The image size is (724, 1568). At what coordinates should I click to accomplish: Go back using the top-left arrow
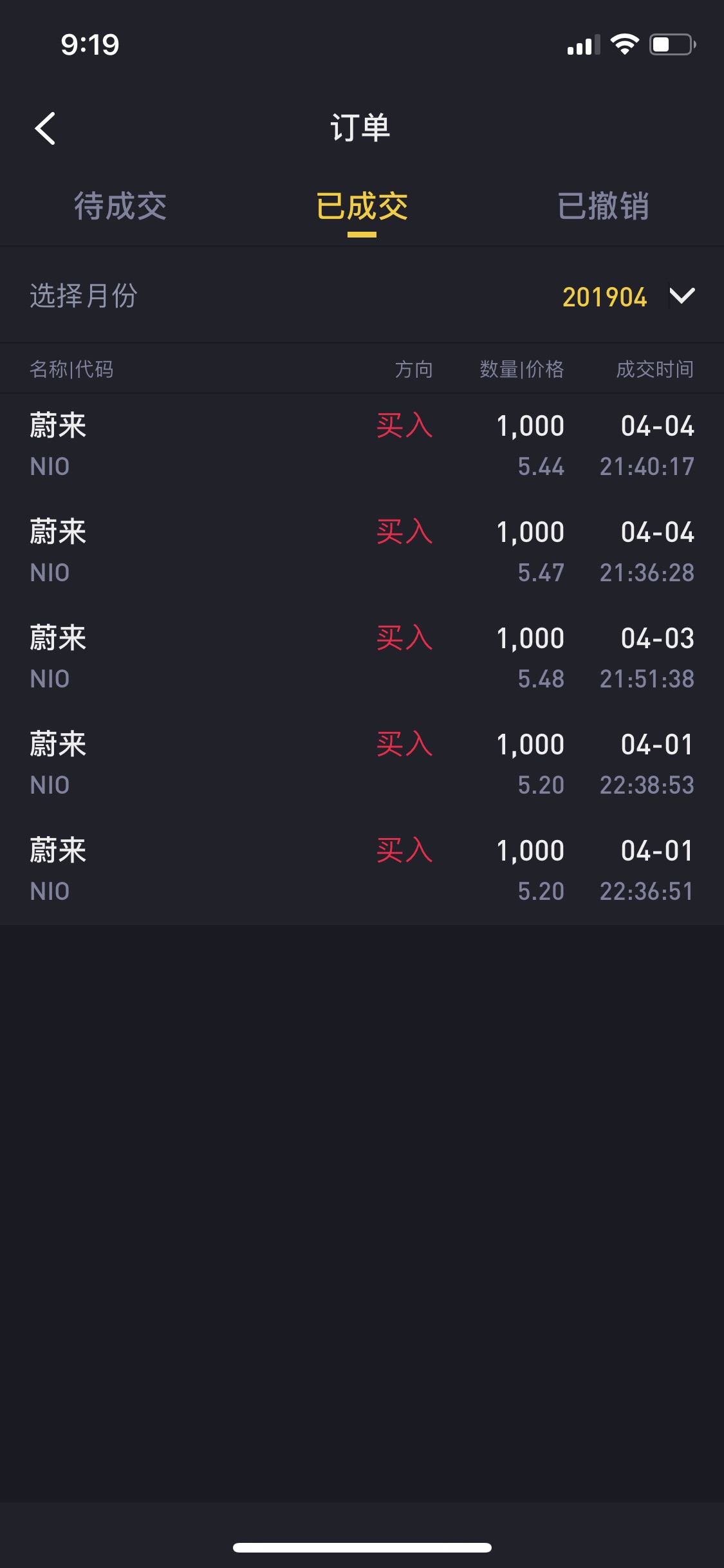coord(45,128)
